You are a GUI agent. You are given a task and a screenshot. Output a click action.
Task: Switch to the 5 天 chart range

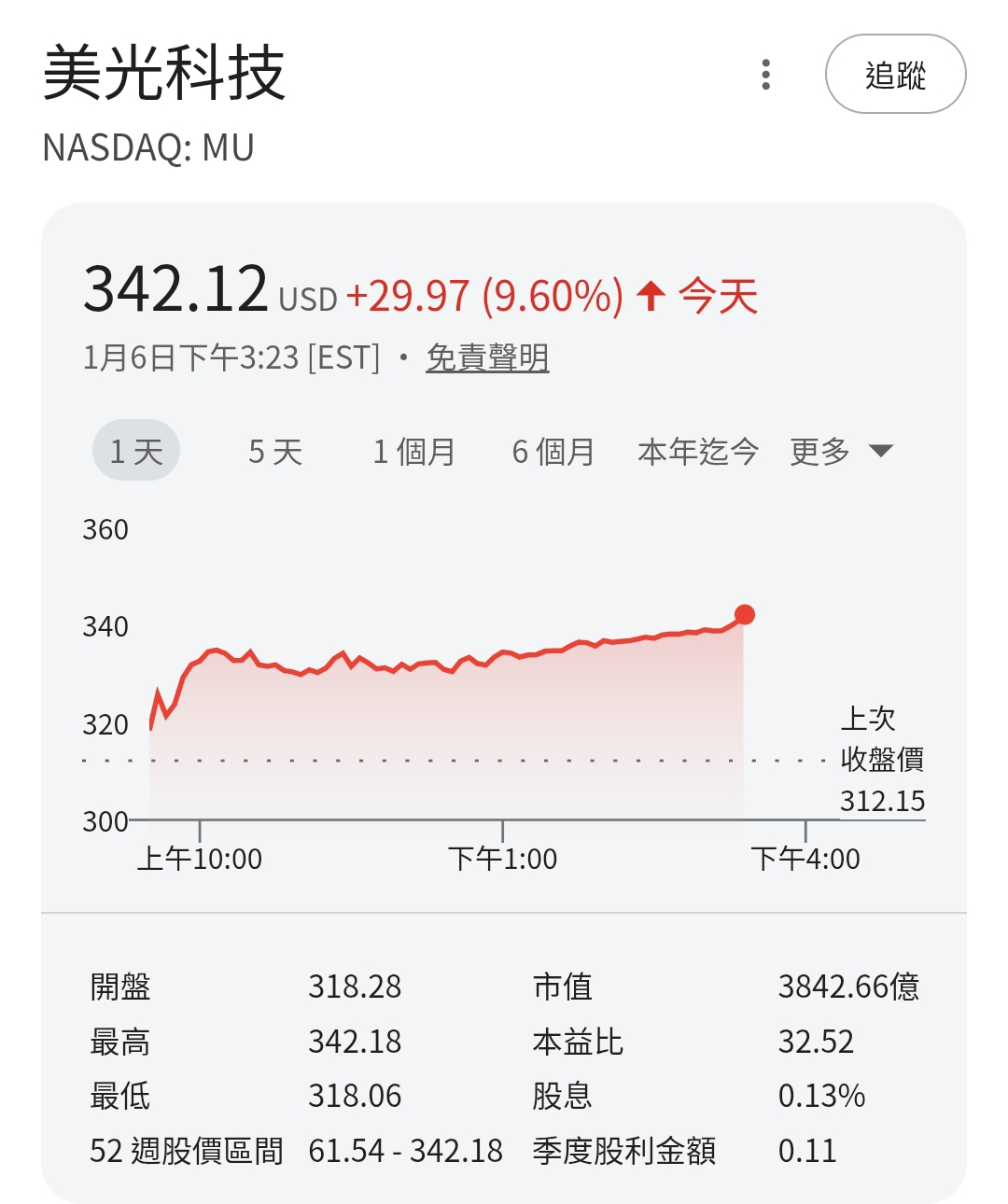point(275,452)
